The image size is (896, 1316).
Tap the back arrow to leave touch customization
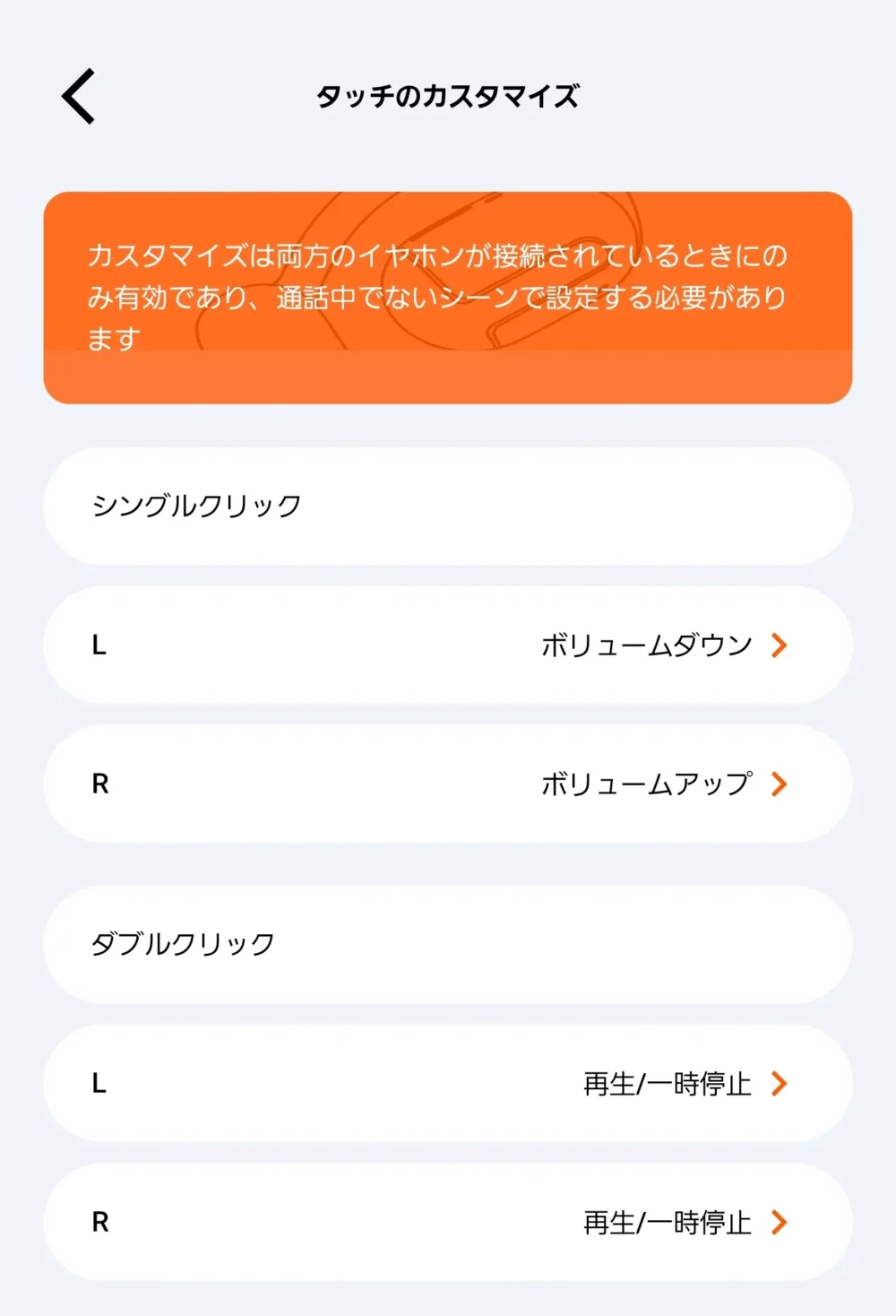coord(79,95)
